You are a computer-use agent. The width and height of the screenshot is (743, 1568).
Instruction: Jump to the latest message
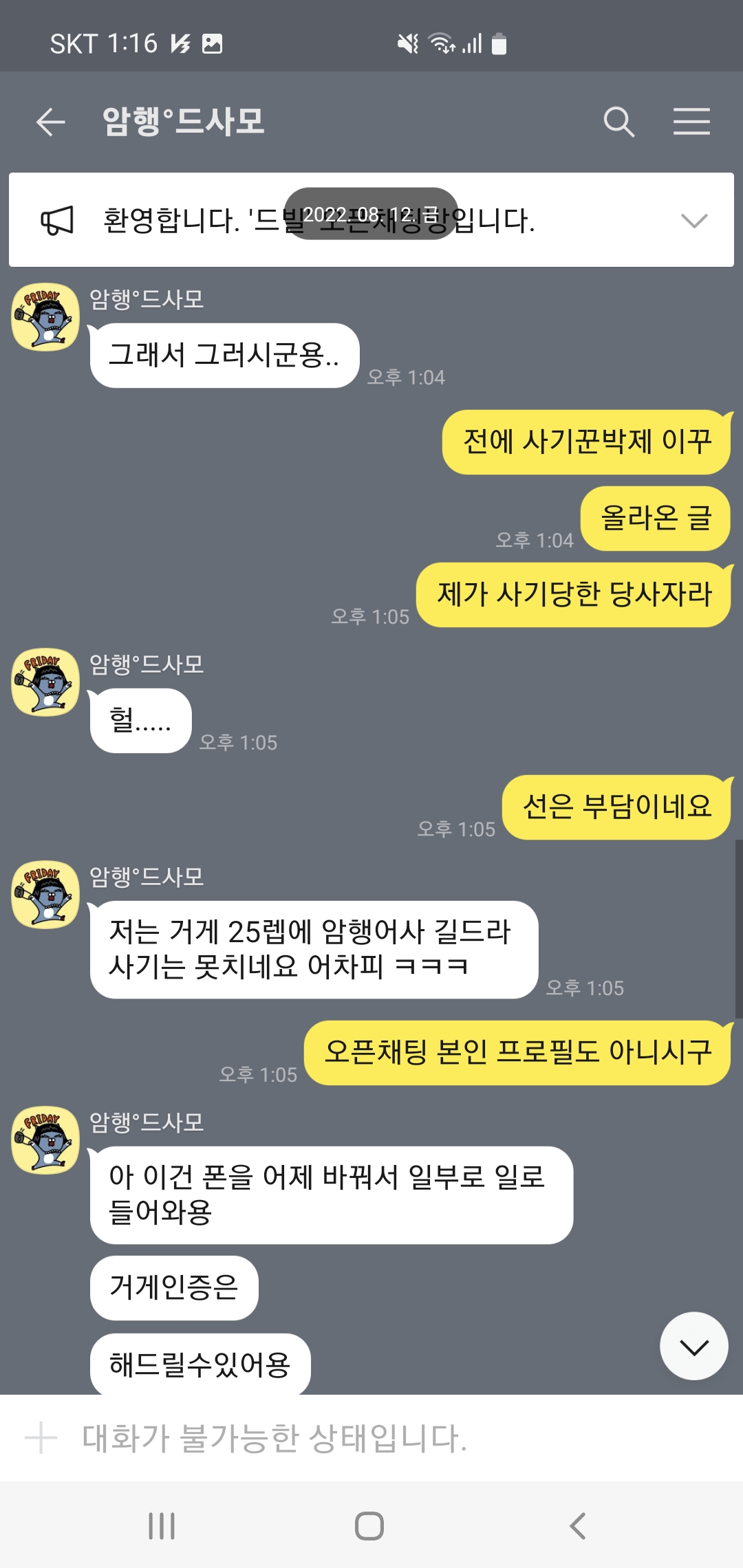(693, 1347)
